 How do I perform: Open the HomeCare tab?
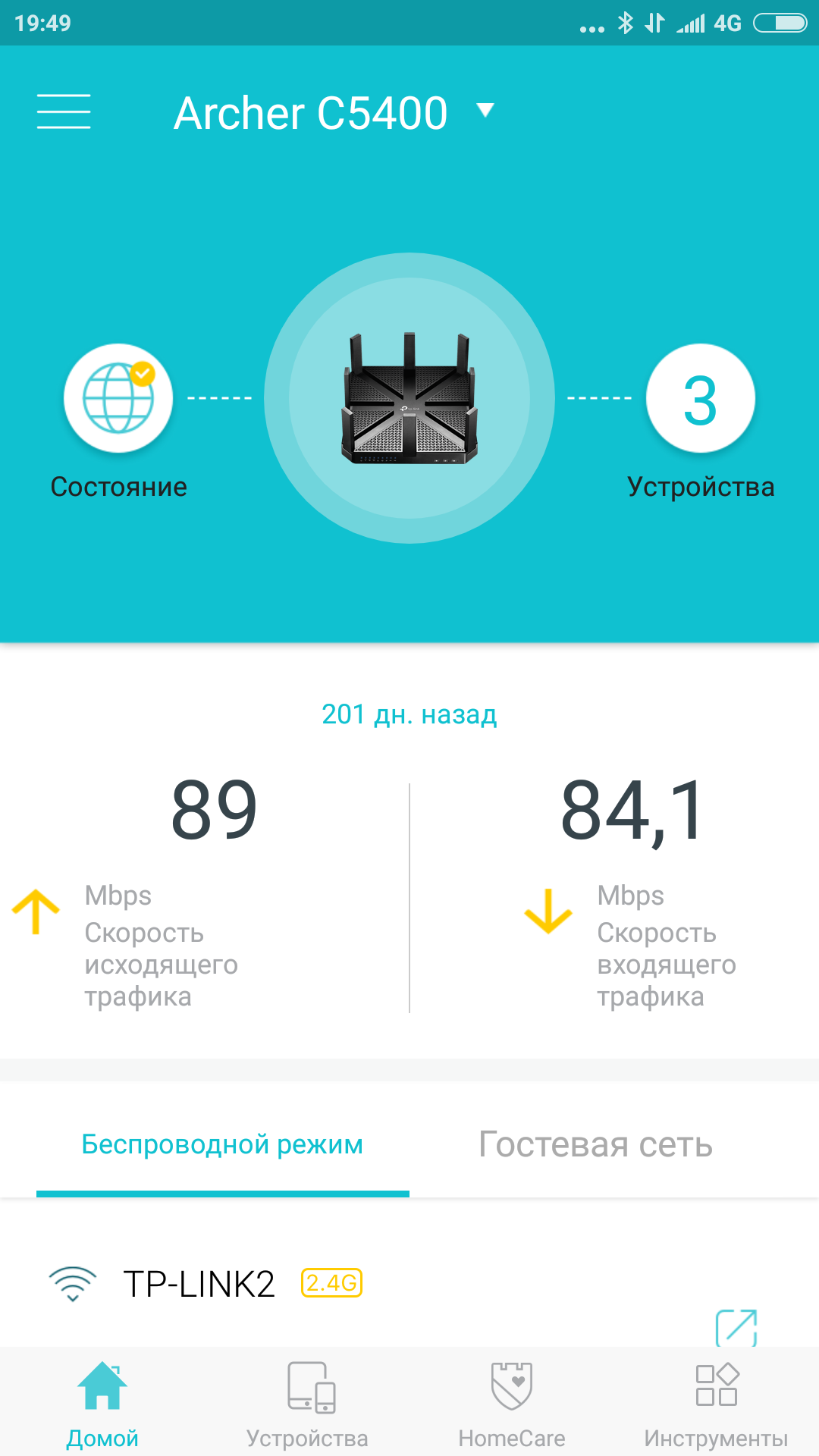coord(512,1401)
